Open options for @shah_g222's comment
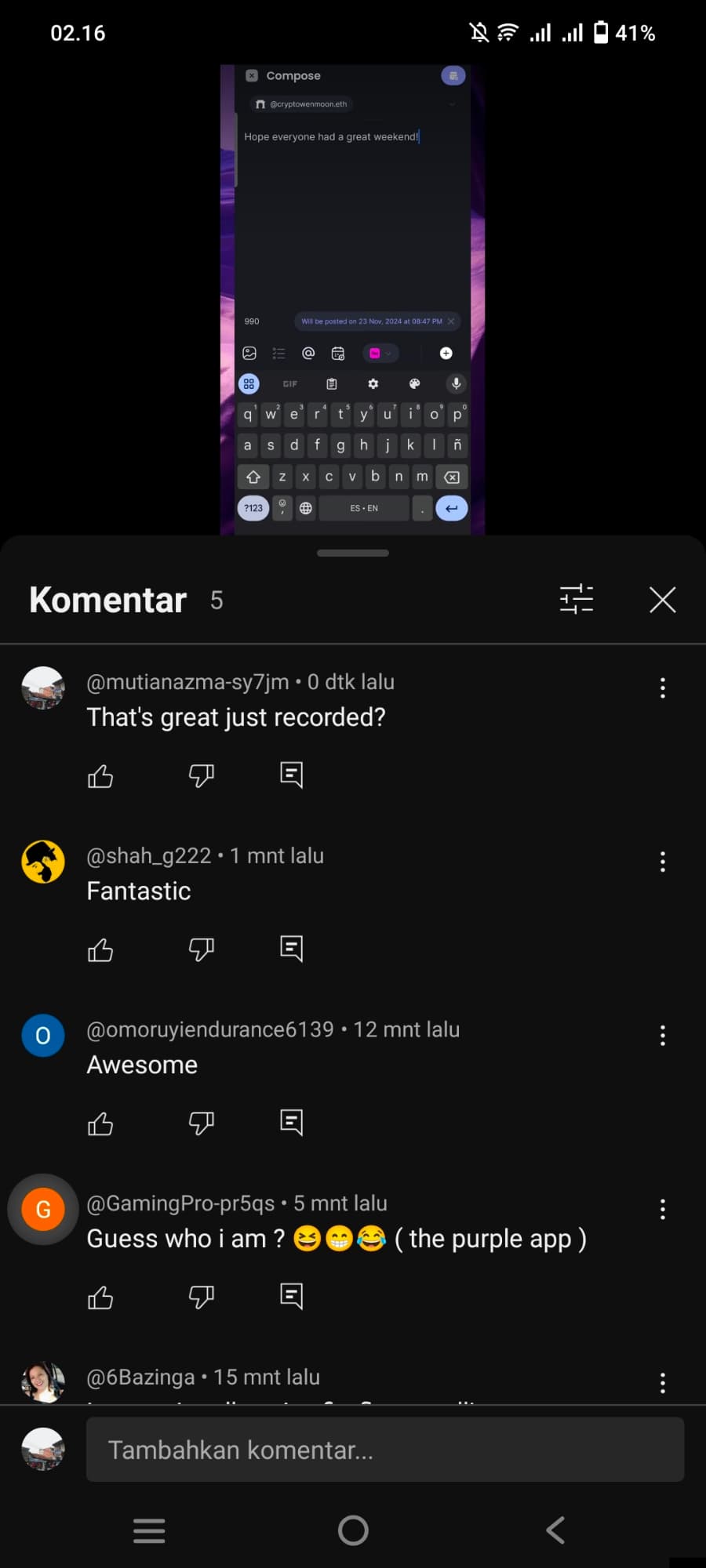This screenshot has height=1568, width=706. (x=663, y=862)
